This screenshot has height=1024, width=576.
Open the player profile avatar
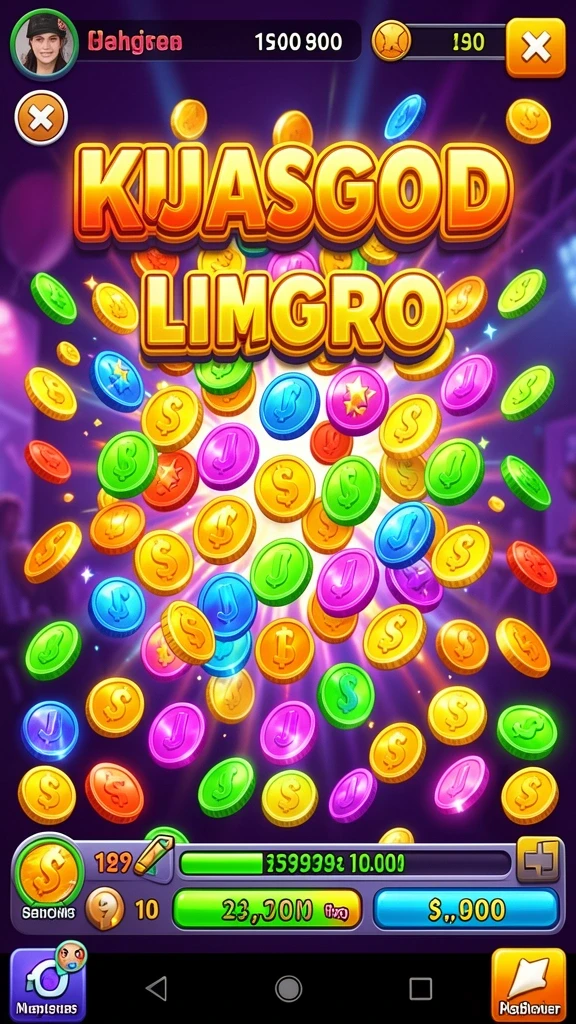click(44, 44)
